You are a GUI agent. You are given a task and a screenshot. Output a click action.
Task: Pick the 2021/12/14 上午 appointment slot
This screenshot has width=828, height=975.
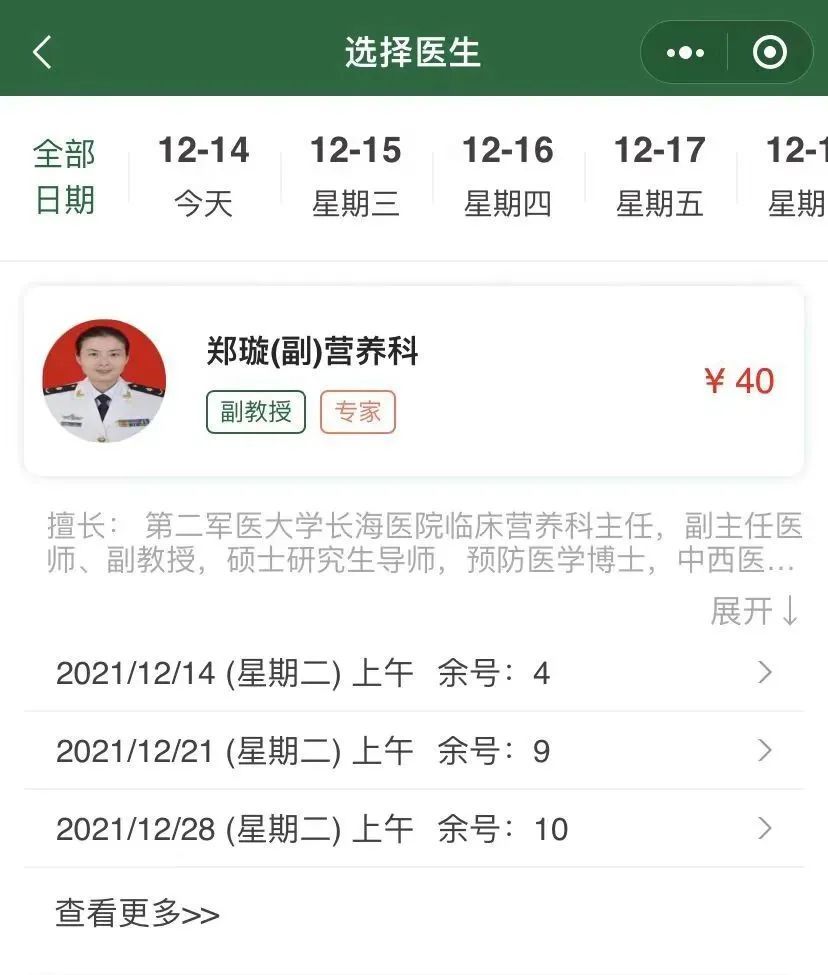(x=414, y=673)
